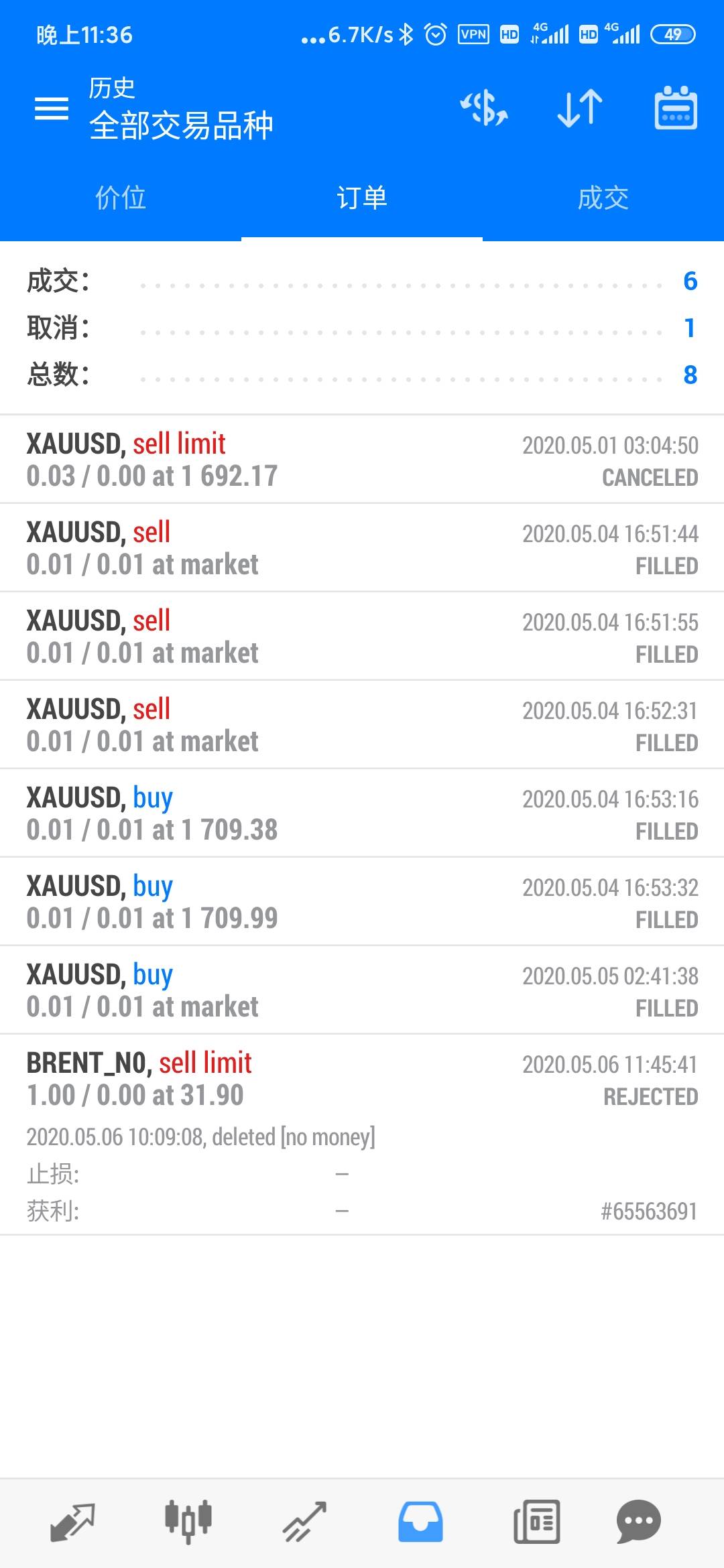Screen dimensions: 724x1568
Task: Open the chat messages tab
Action: [x=638, y=1522]
